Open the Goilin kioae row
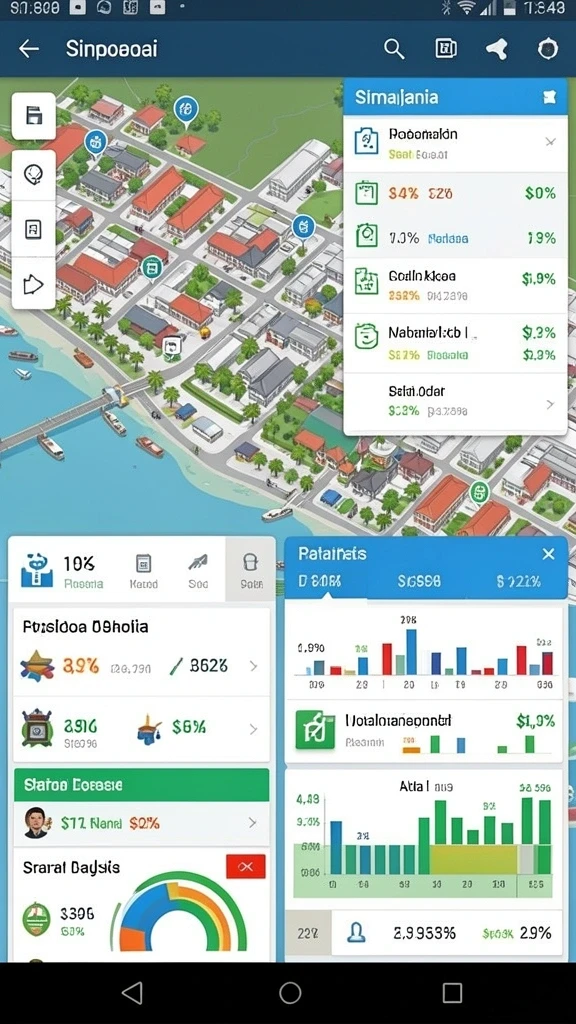The image size is (576, 1024). pyautogui.click(x=455, y=286)
